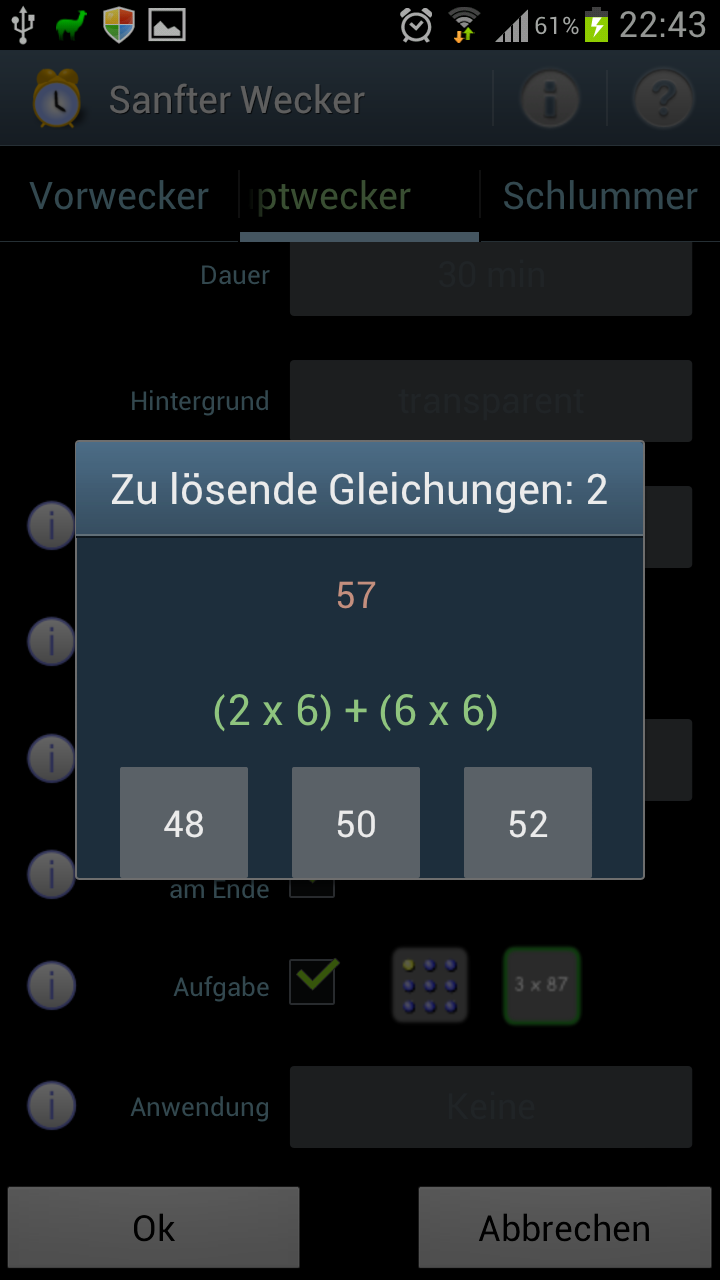The image size is (720, 1280).
Task: Cancel with the Abbrechen button
Action: click(565, 1228)
